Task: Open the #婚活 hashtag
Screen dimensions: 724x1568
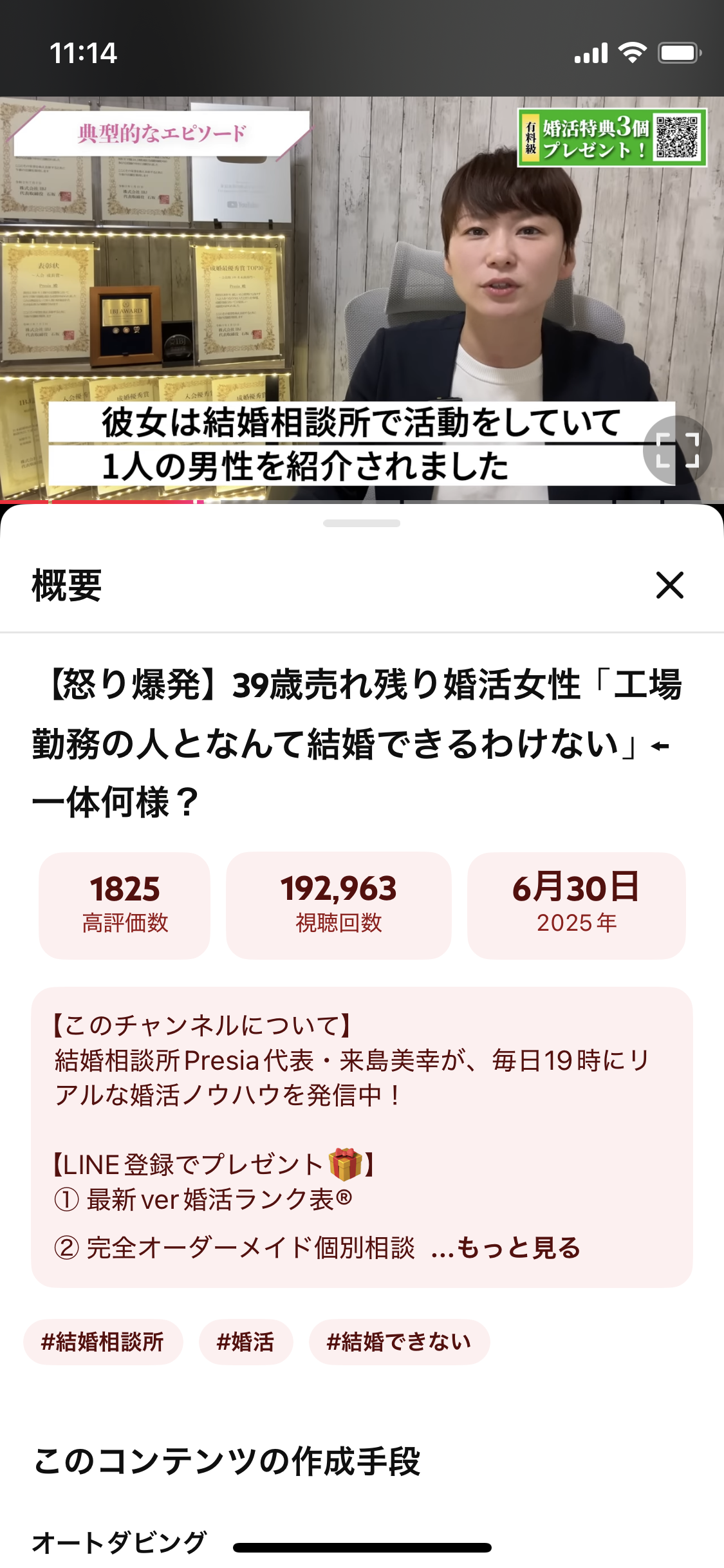Action: [246, 1342]
